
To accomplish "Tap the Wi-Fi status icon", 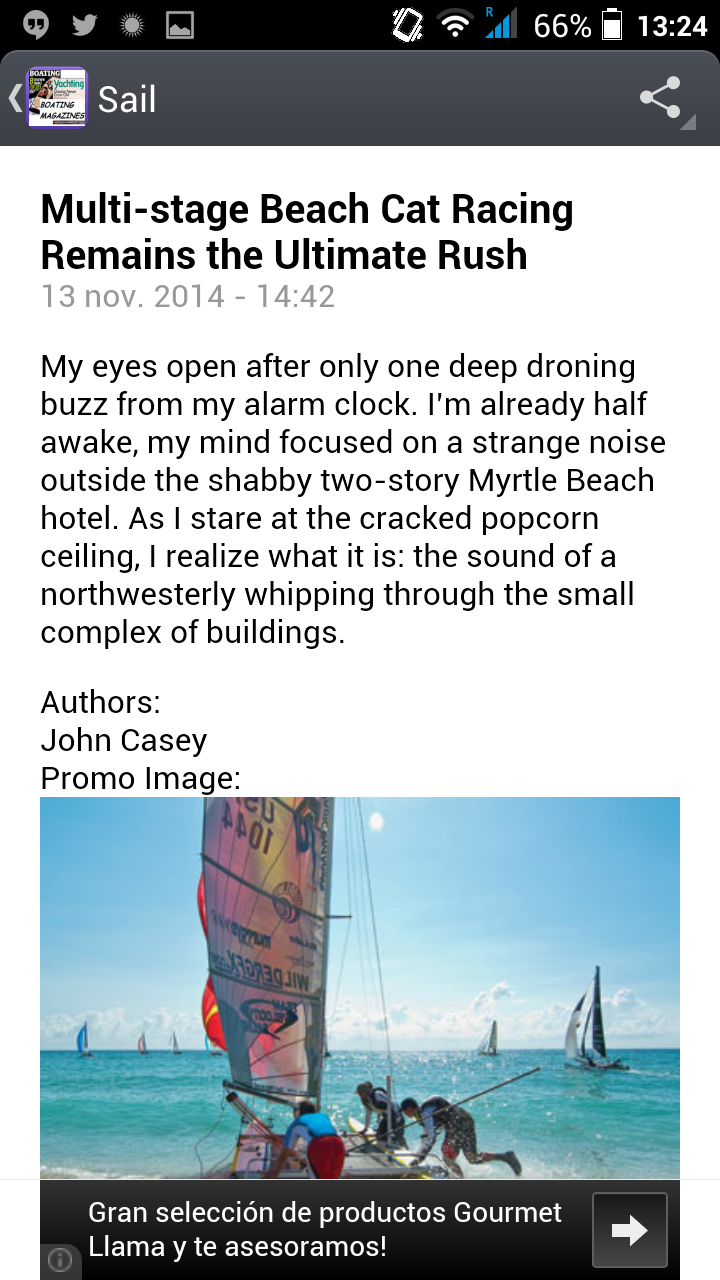I will coord(455,25).
